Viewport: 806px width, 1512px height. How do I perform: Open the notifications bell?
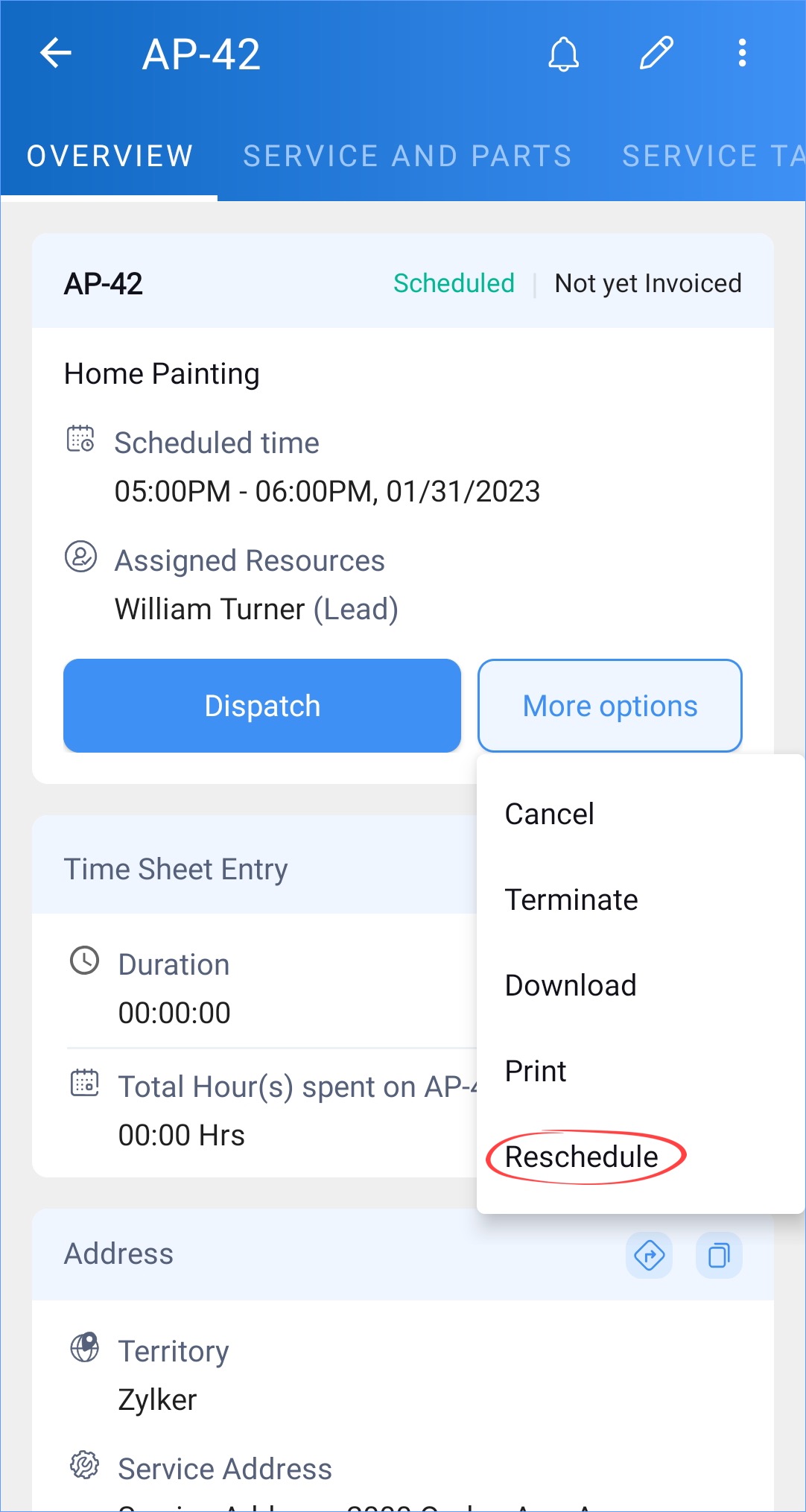564,54
